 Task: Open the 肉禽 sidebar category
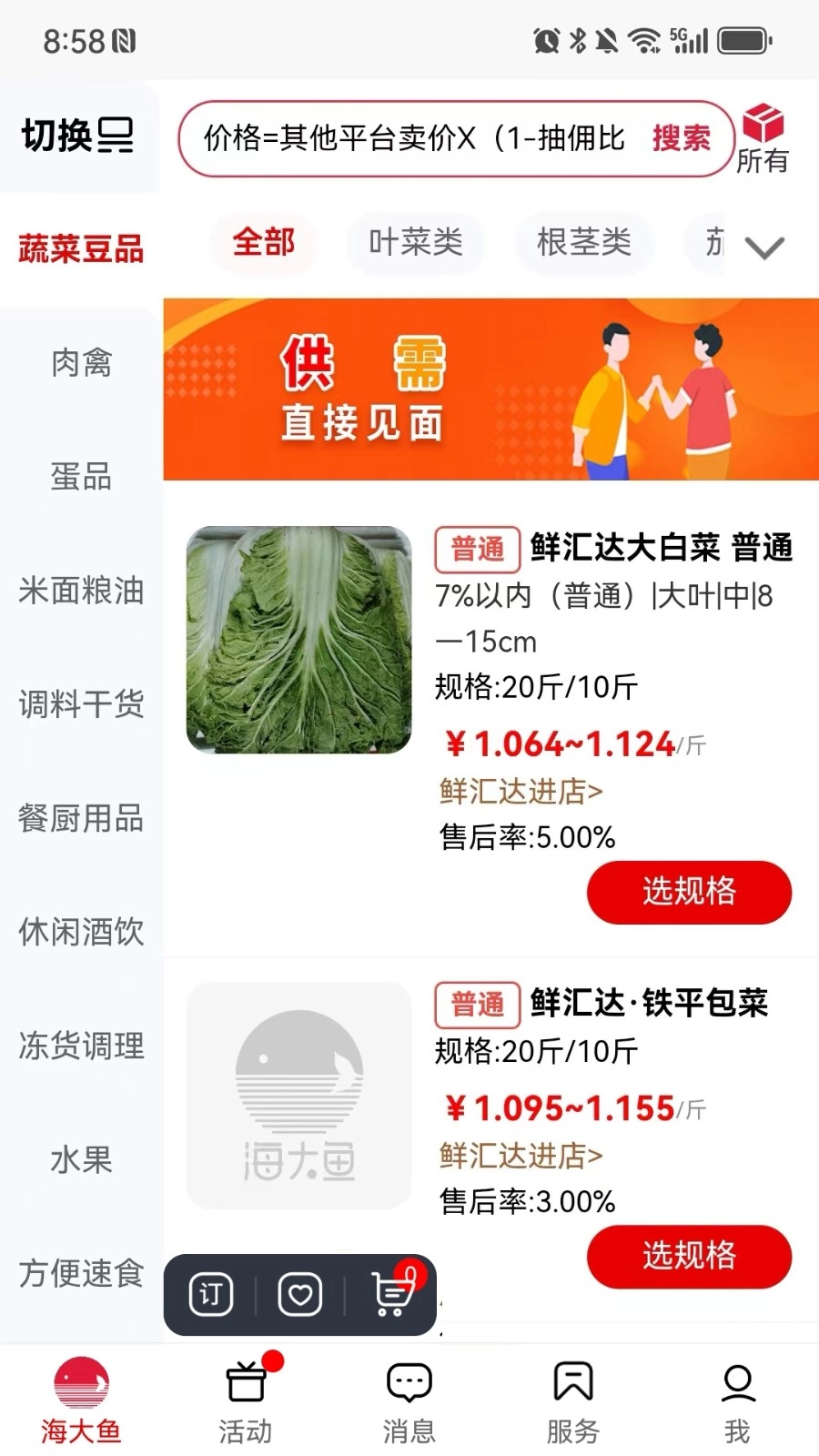pos(80,363)
